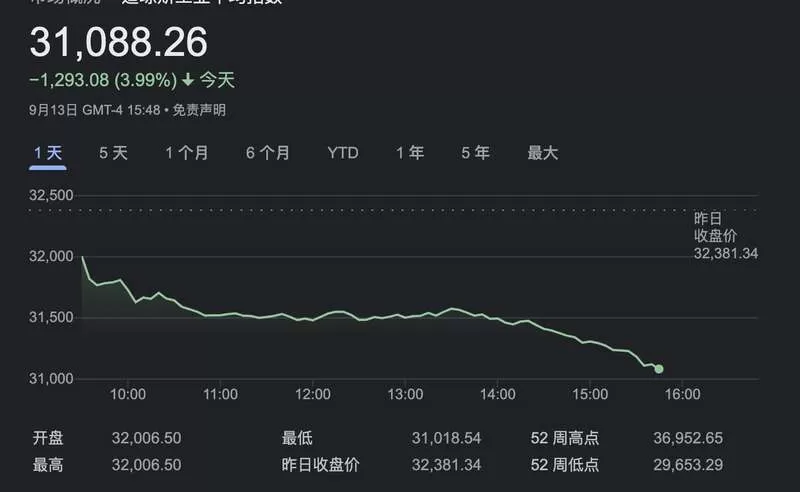Switch to the 6 个月 tab

[x=268, y=153]
